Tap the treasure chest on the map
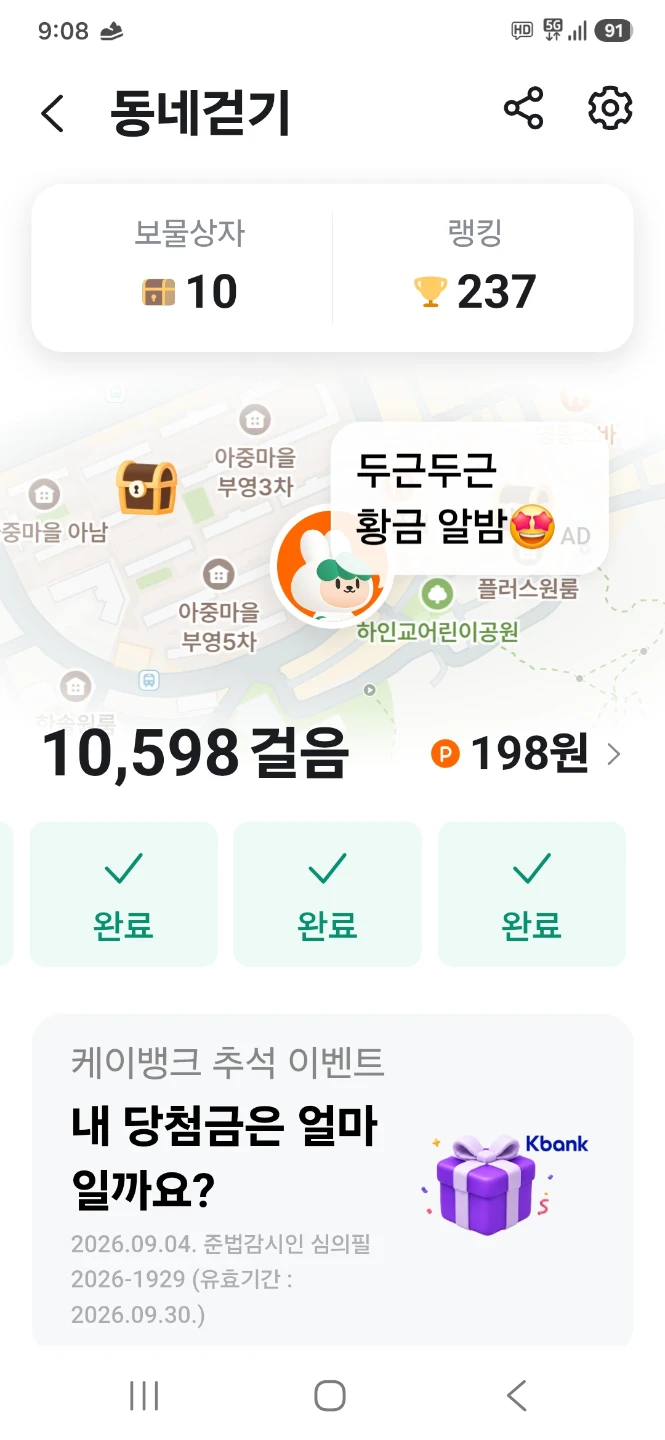This screenshot has height=1440, width=665. click(146, 487)
